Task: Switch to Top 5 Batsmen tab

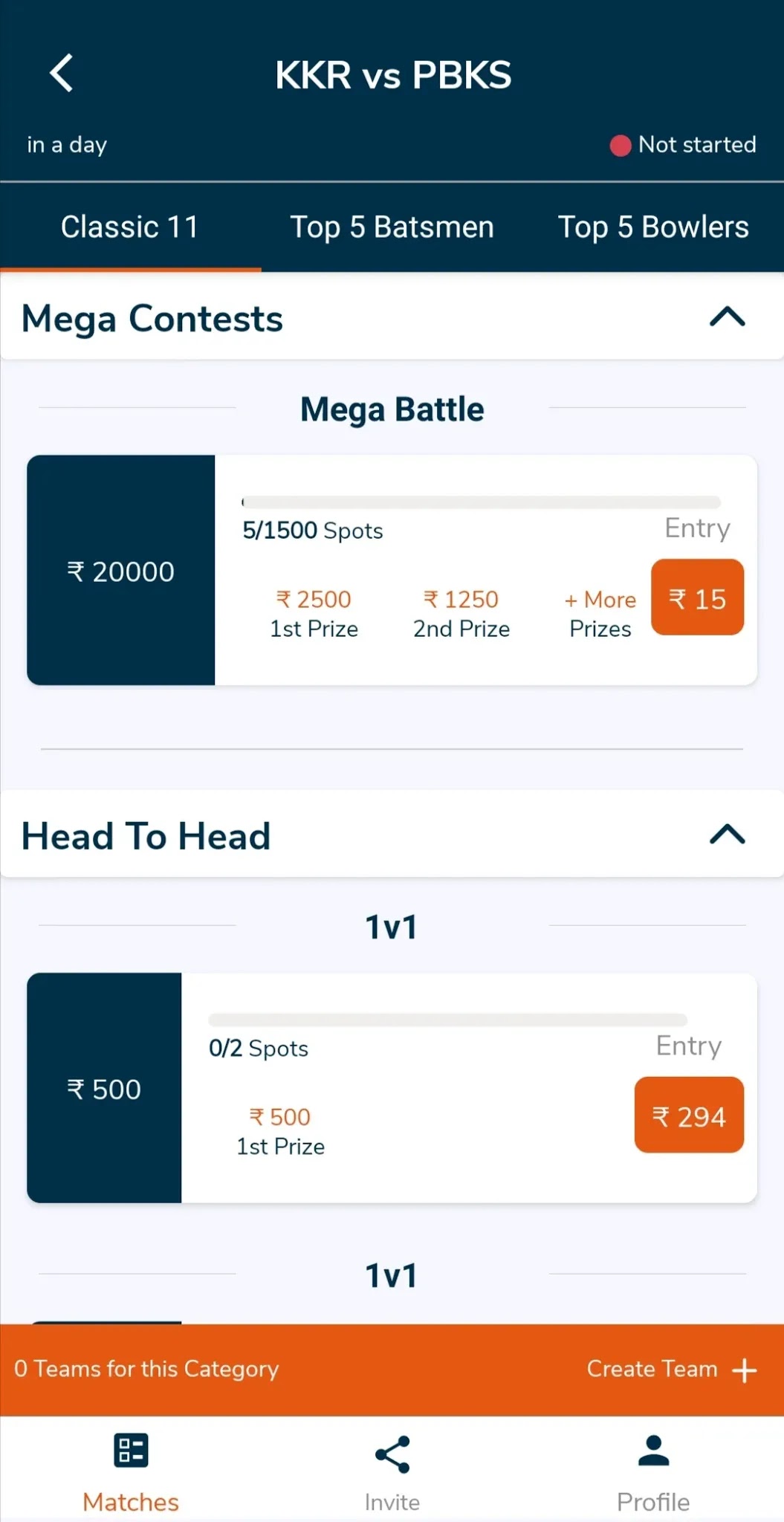Action: (x=392, y=227)
